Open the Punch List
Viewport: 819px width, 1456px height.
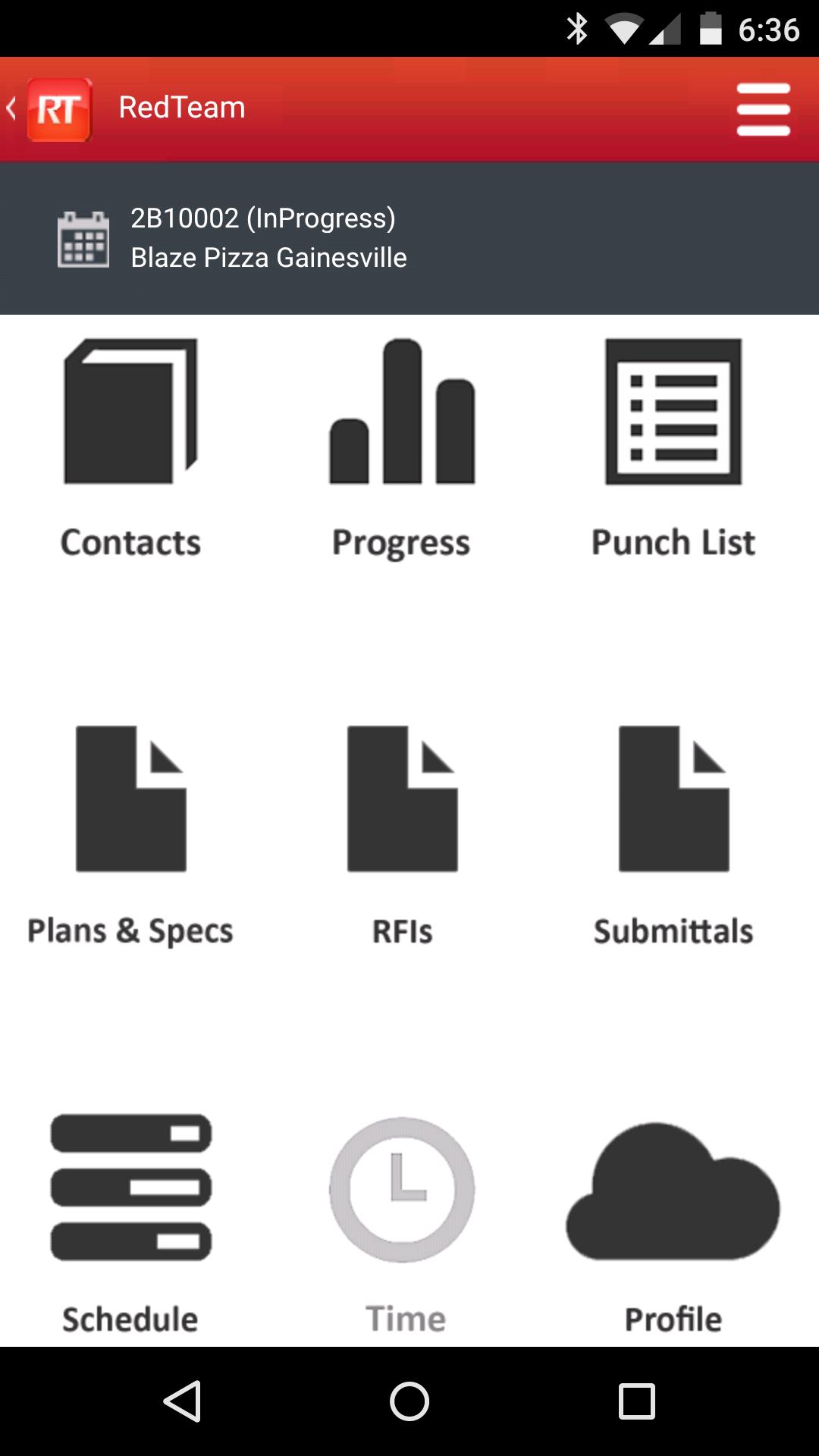click(673, 449)
